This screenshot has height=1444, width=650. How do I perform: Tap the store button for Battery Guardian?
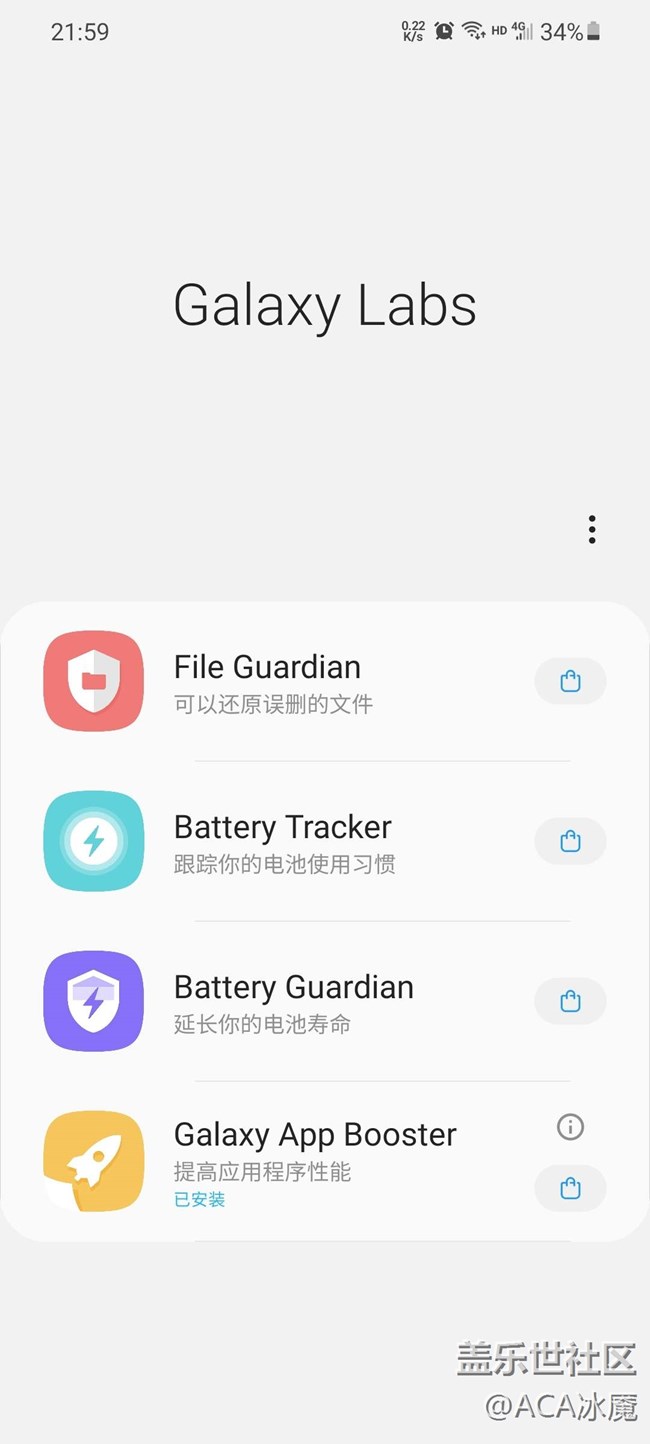click(570, 1001)
